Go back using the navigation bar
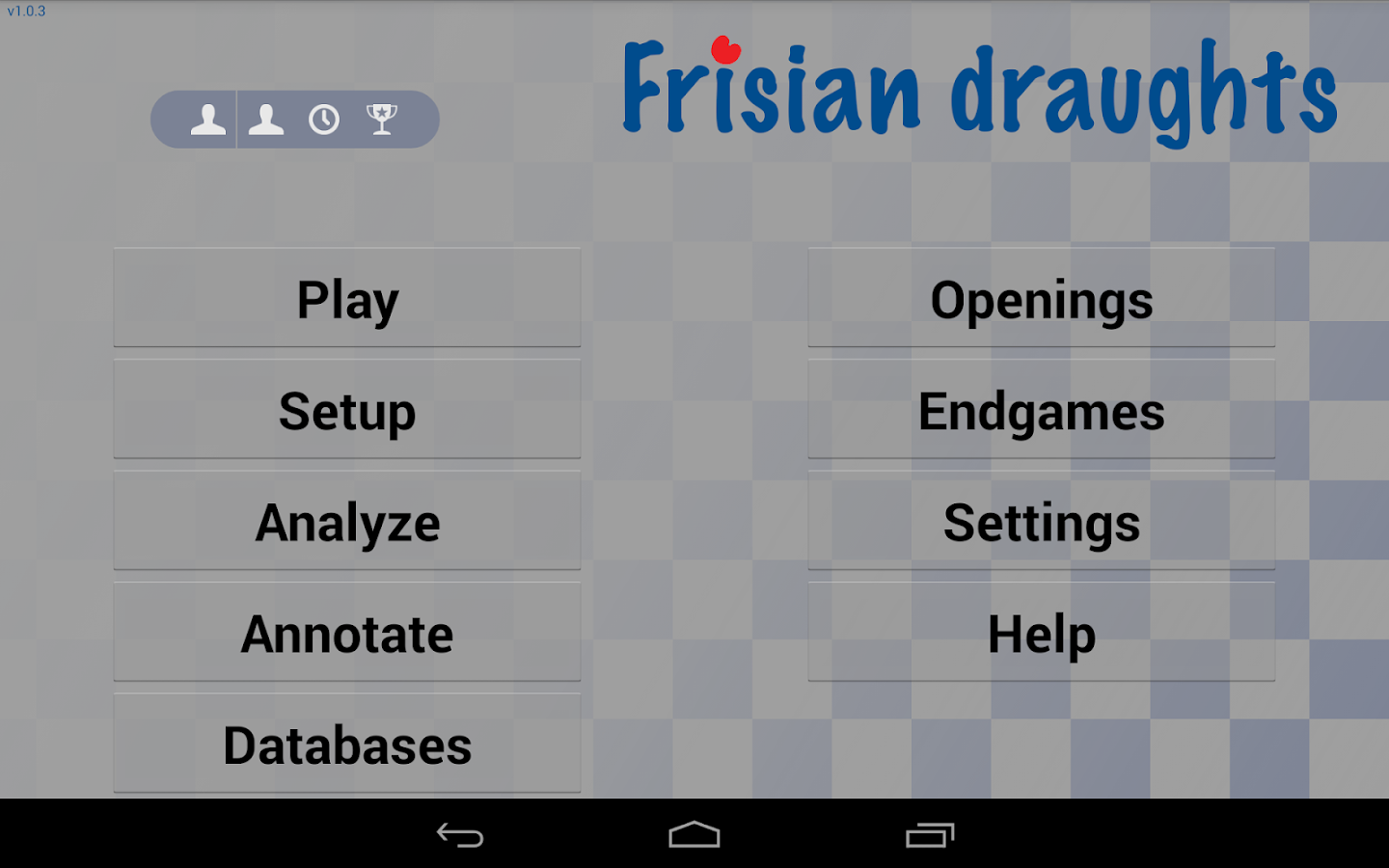1389x868 pixels. (460, 834)
